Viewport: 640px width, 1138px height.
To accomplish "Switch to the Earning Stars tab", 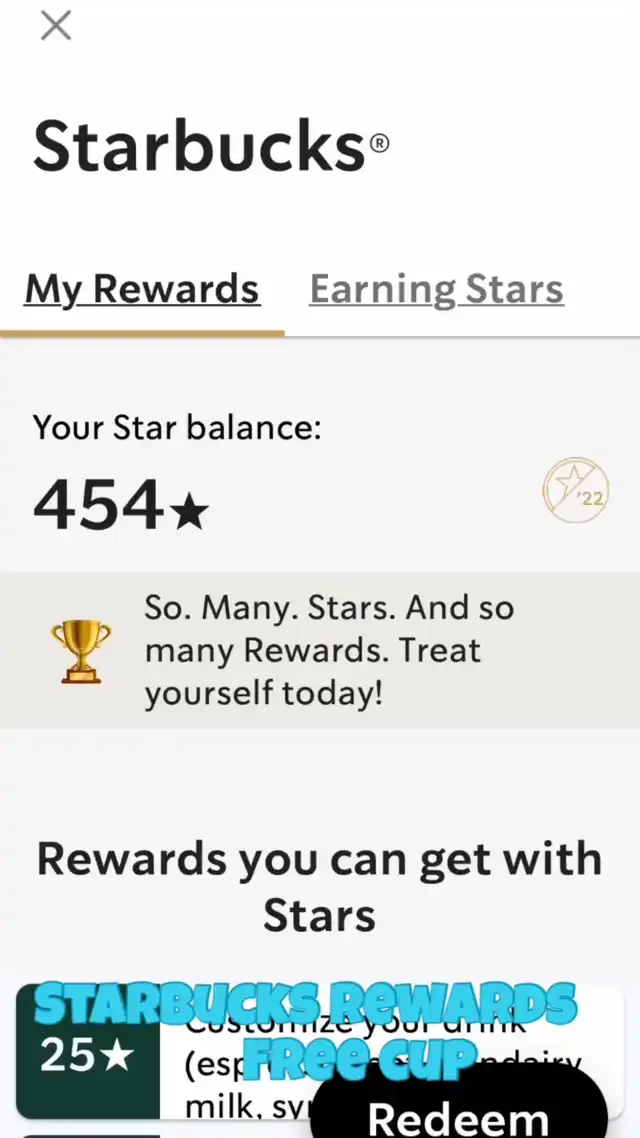I will [436, 289].
